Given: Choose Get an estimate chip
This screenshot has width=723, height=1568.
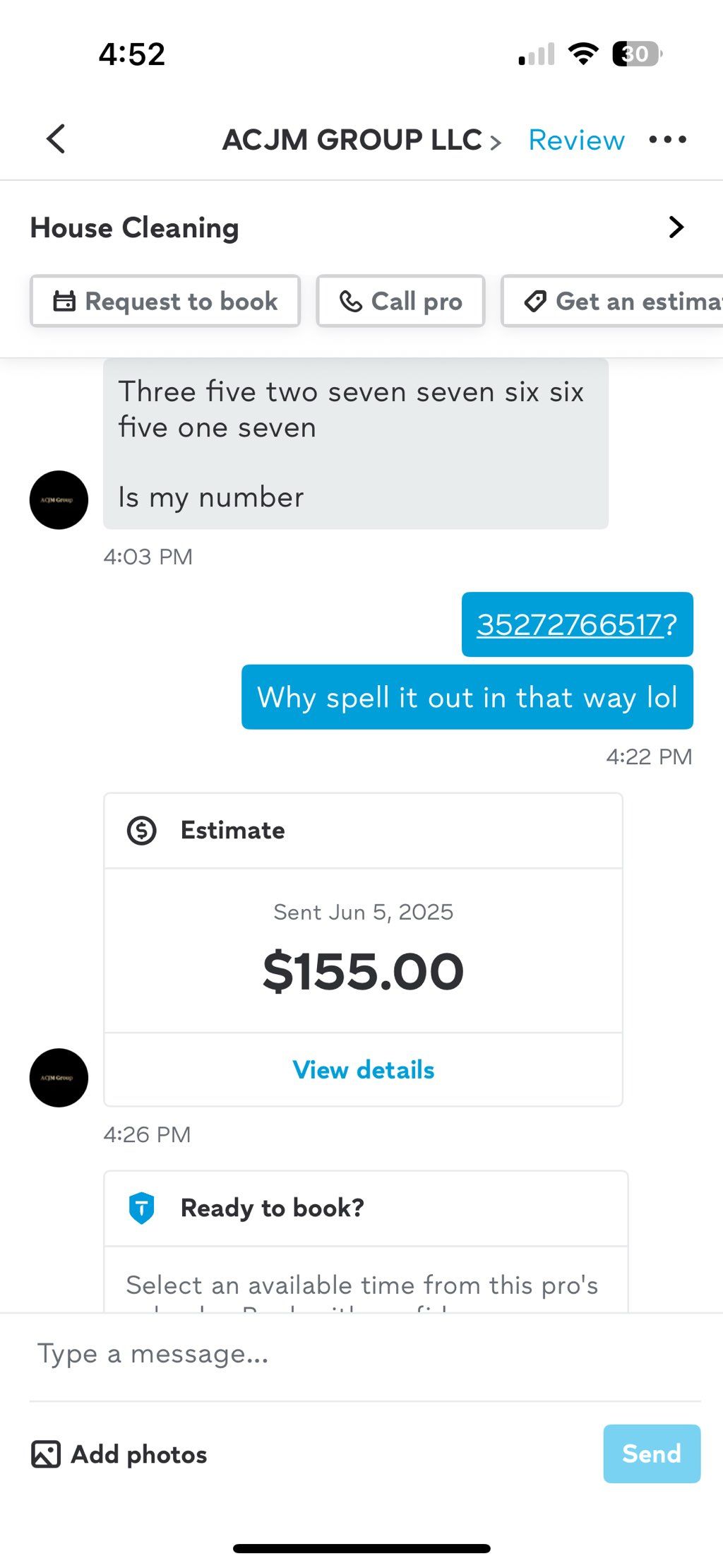Looking at the screenshot, I should point(613,301).
